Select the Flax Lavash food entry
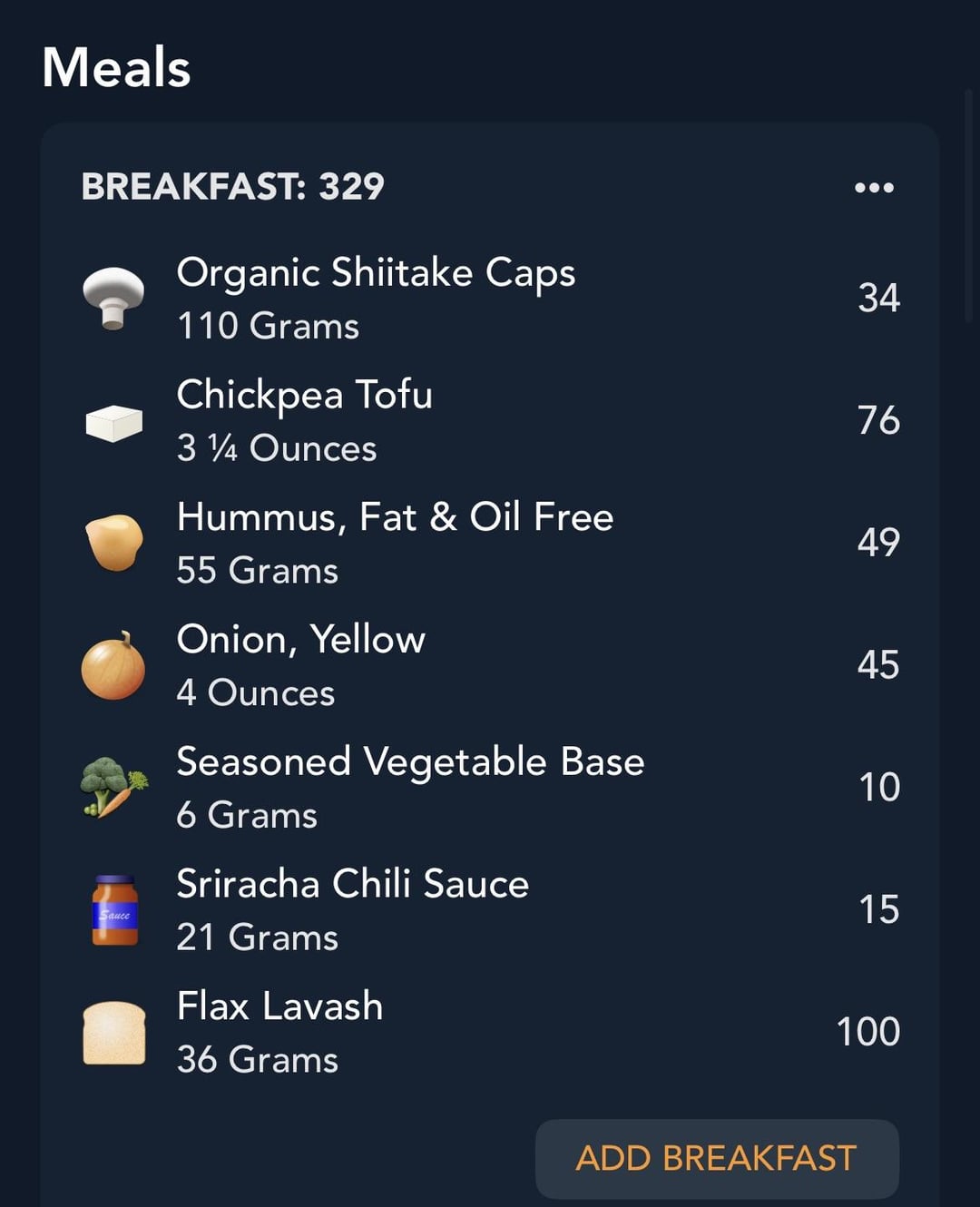This screenshot has width=980, height=1207. tap(279, 1032)
